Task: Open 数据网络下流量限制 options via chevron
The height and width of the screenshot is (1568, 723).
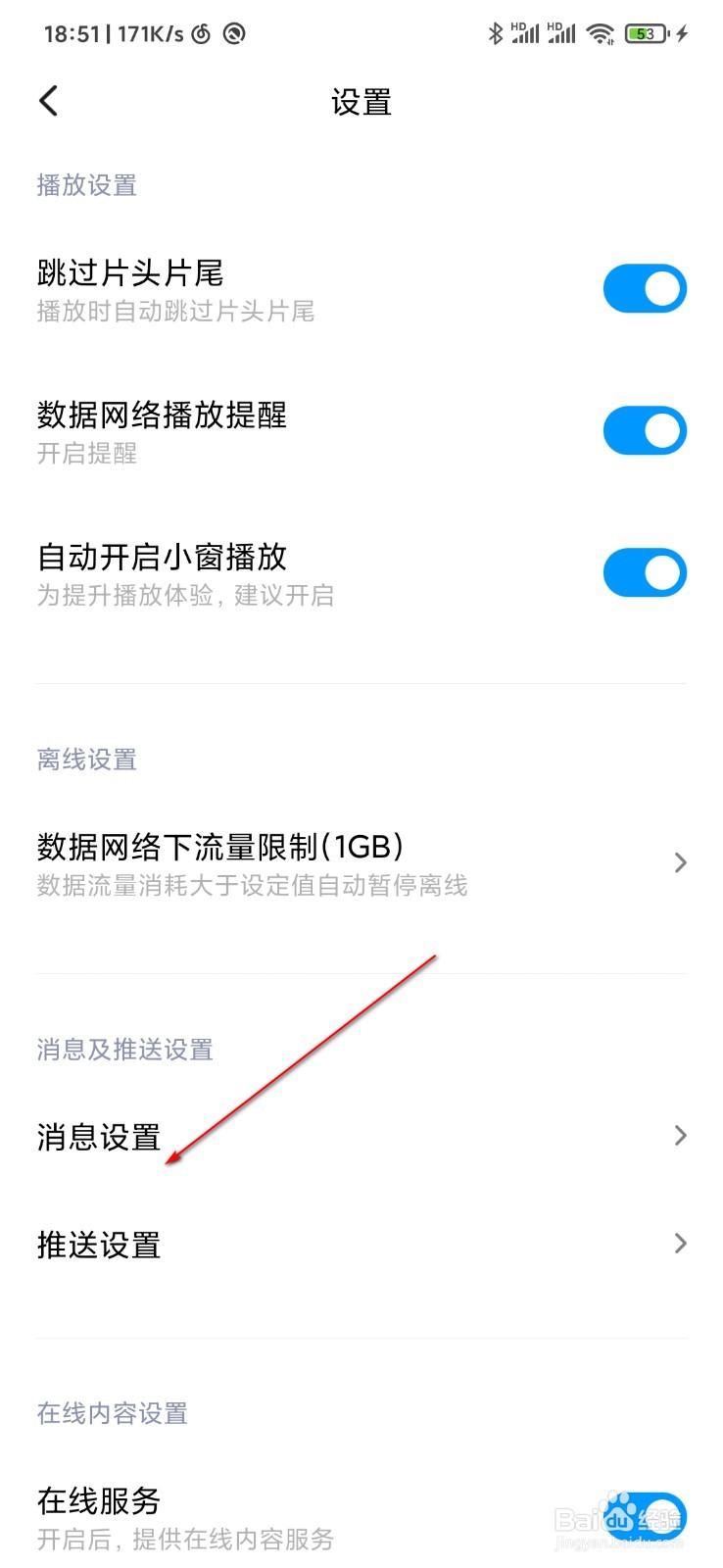Action: pos(680,862)
